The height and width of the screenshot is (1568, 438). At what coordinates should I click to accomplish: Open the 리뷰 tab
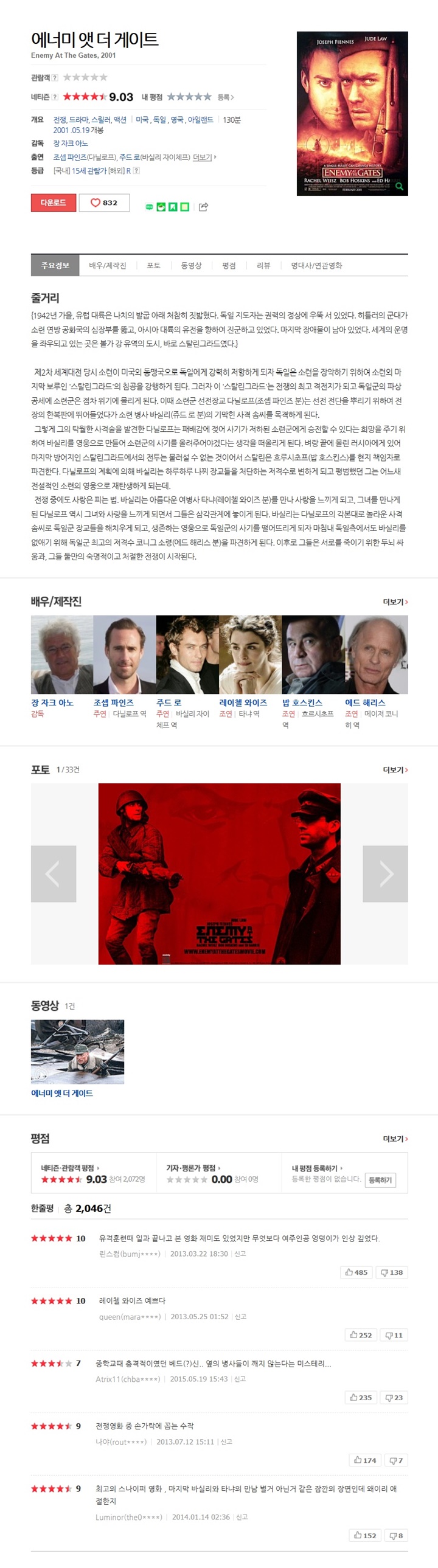pyautogui.click(x=263, y=265)
